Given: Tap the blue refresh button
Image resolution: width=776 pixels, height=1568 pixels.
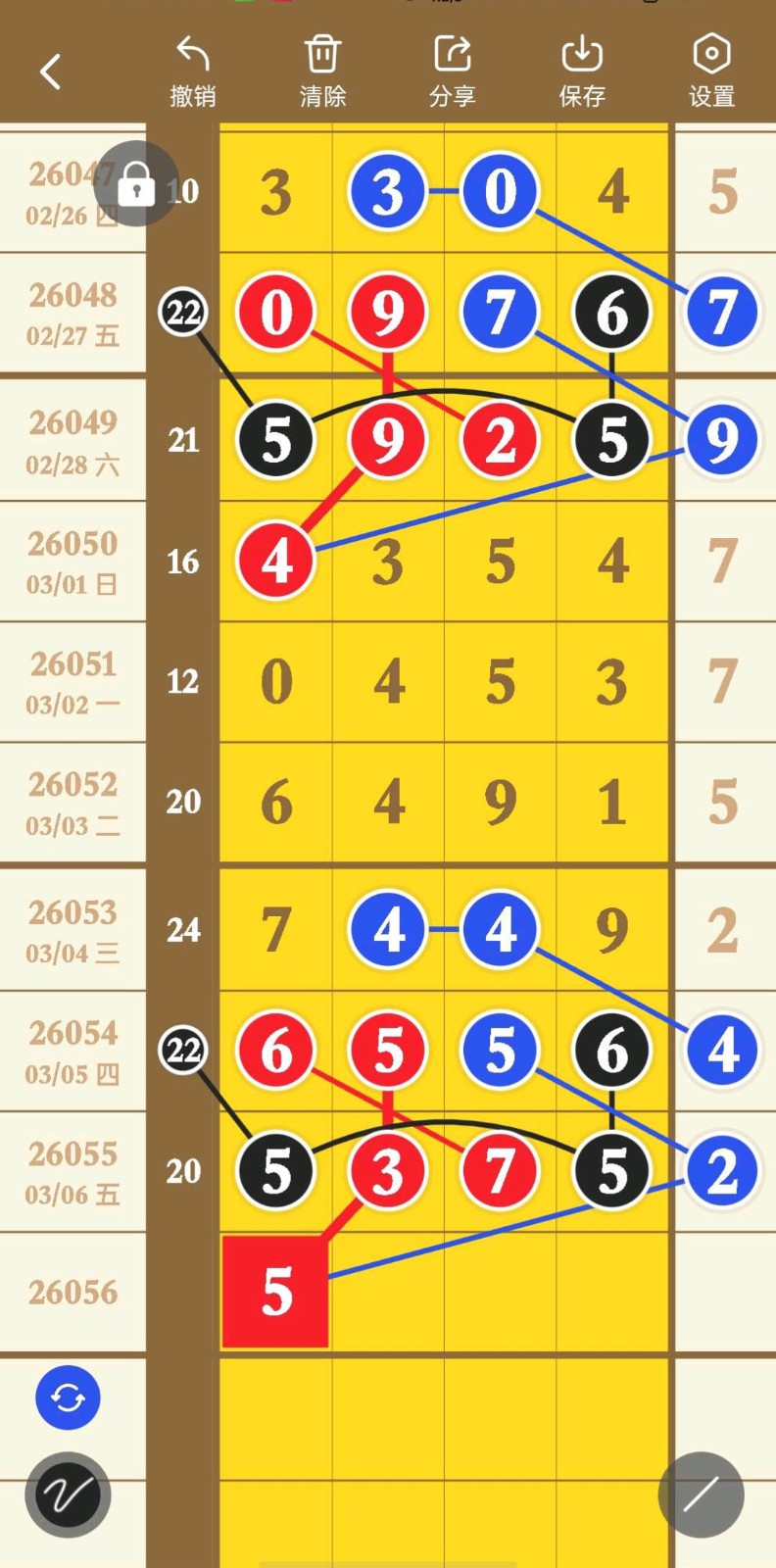Looking at the screenshot, I should 68,1397.
